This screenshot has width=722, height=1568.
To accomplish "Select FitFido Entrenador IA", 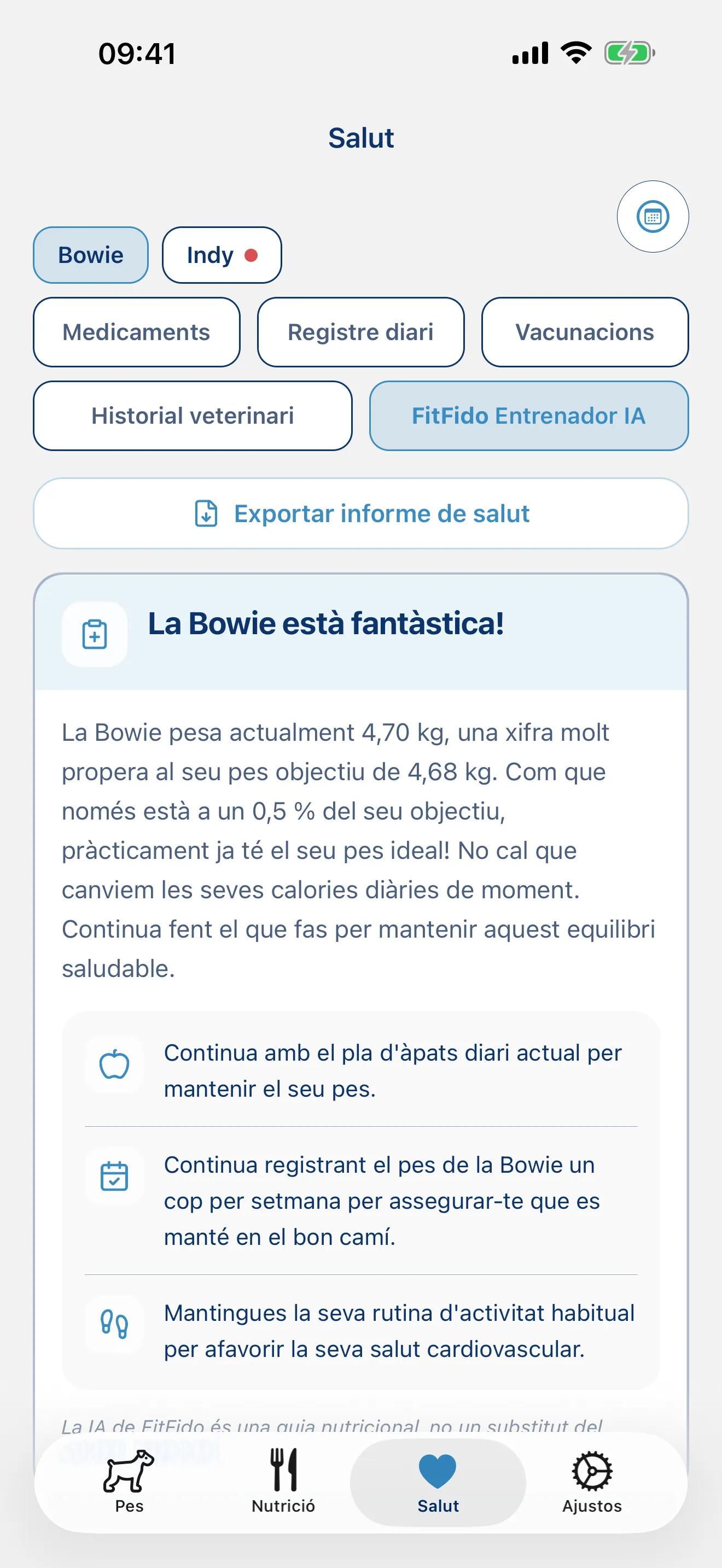I will click(528, 416).
